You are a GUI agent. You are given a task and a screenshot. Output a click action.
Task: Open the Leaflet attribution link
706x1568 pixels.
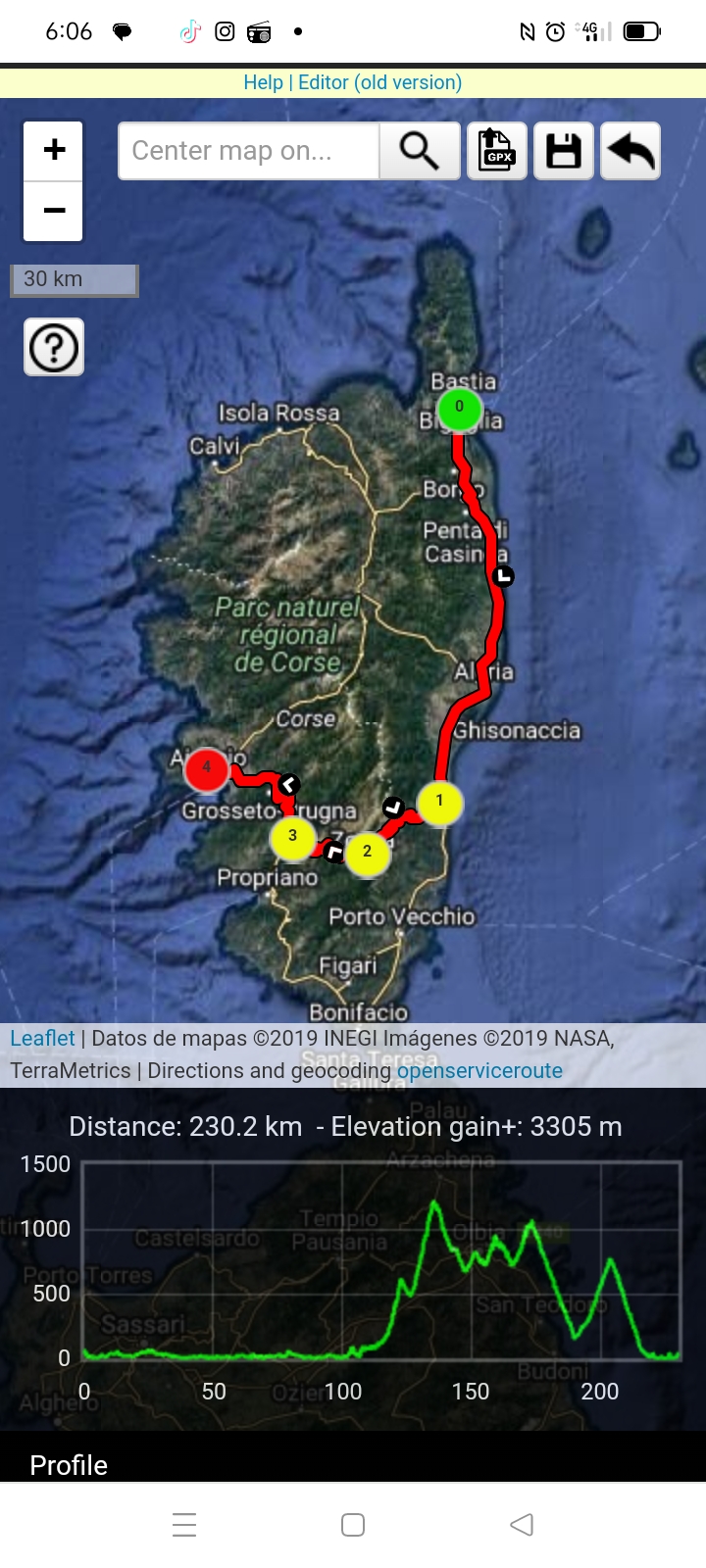click(42, 1038)
